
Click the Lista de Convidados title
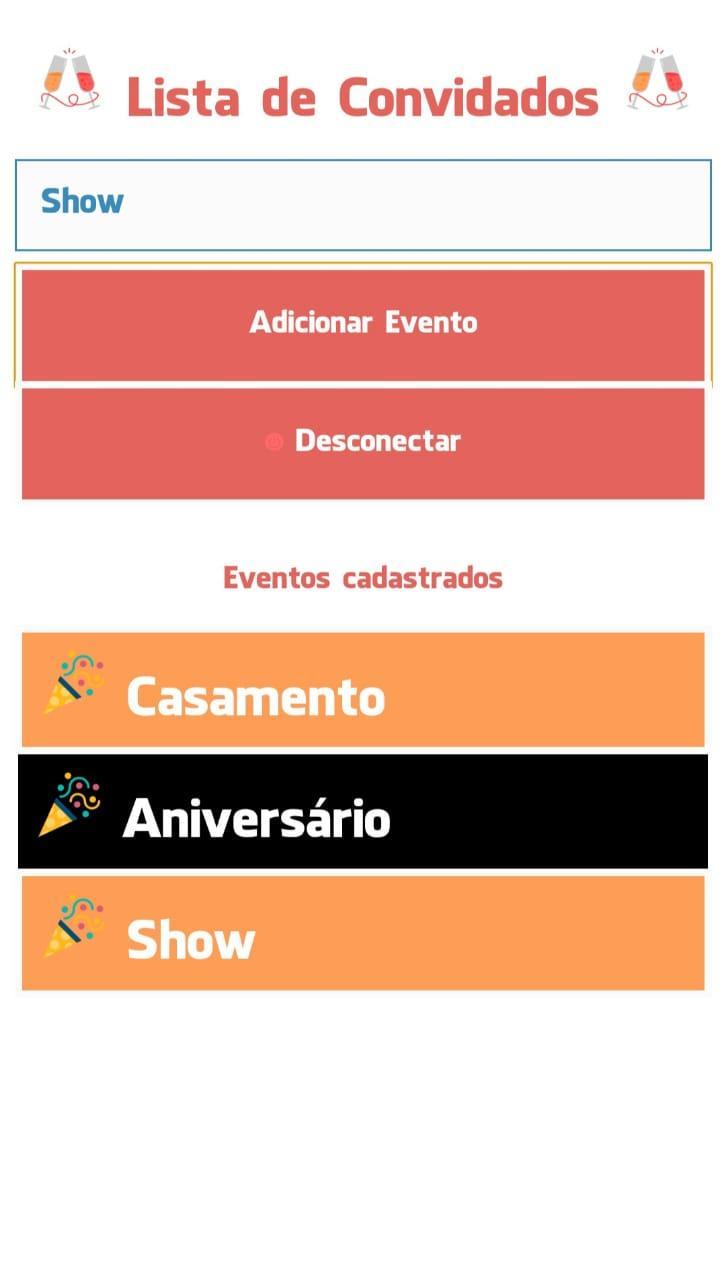coord(363,95)
